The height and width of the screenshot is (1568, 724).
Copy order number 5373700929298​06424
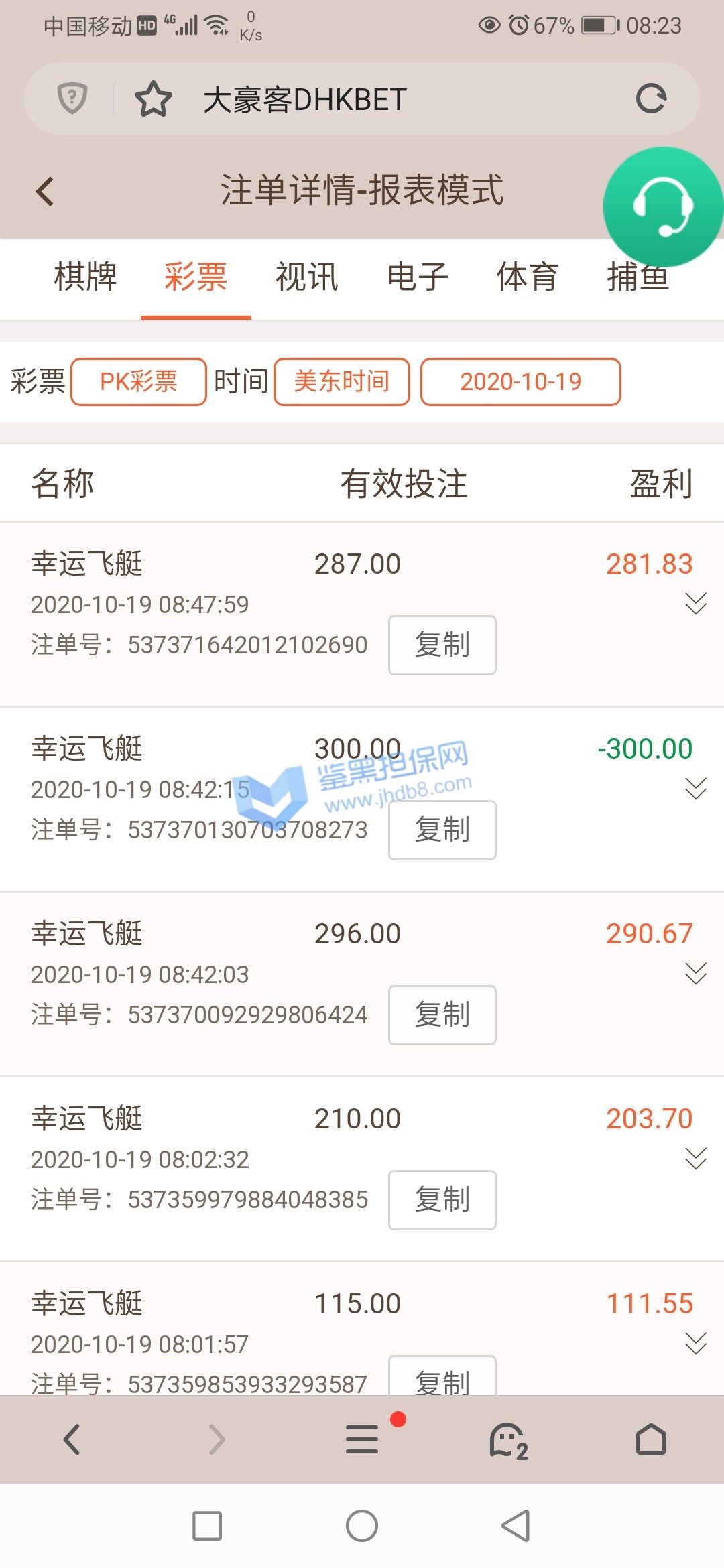tap(442, 1015)
